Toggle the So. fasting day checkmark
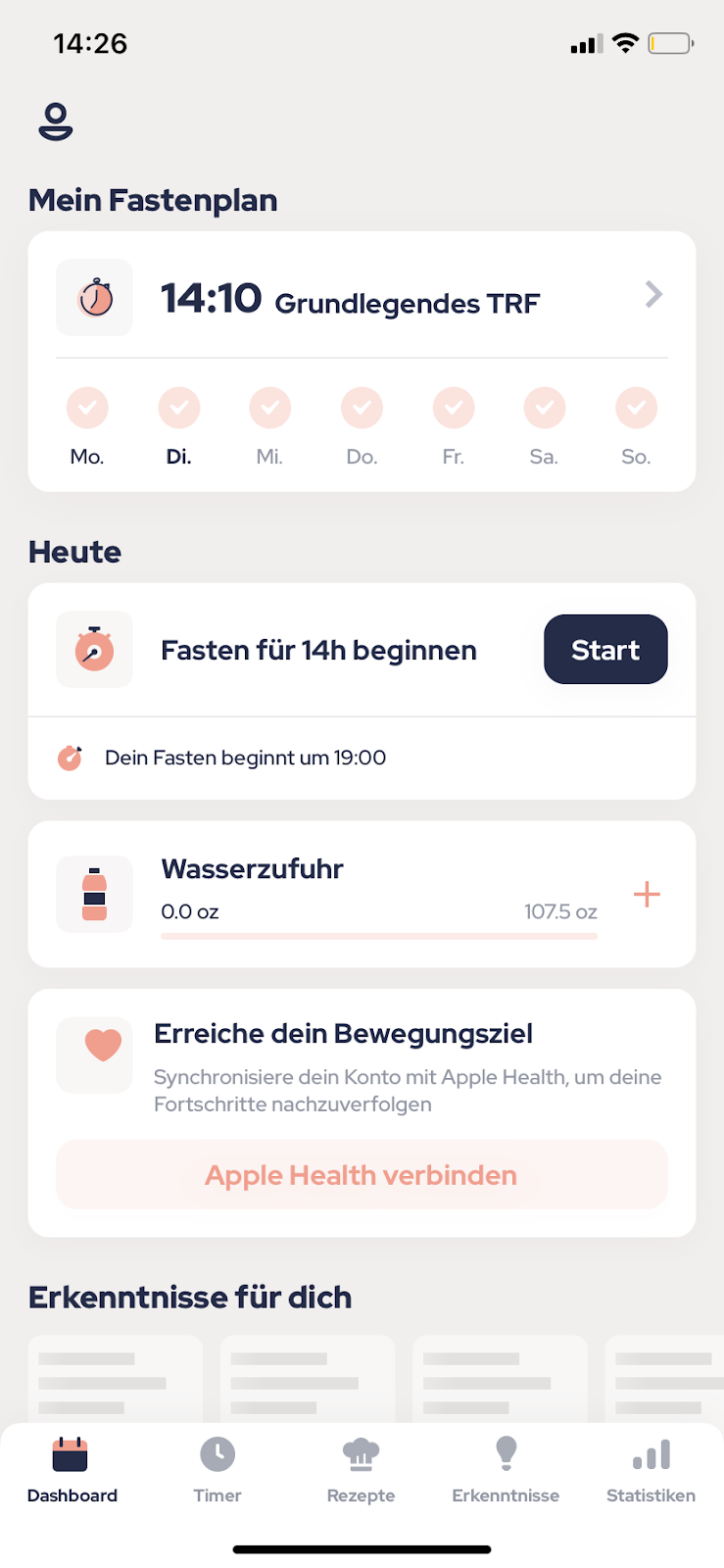 click(x=637, y=408)
